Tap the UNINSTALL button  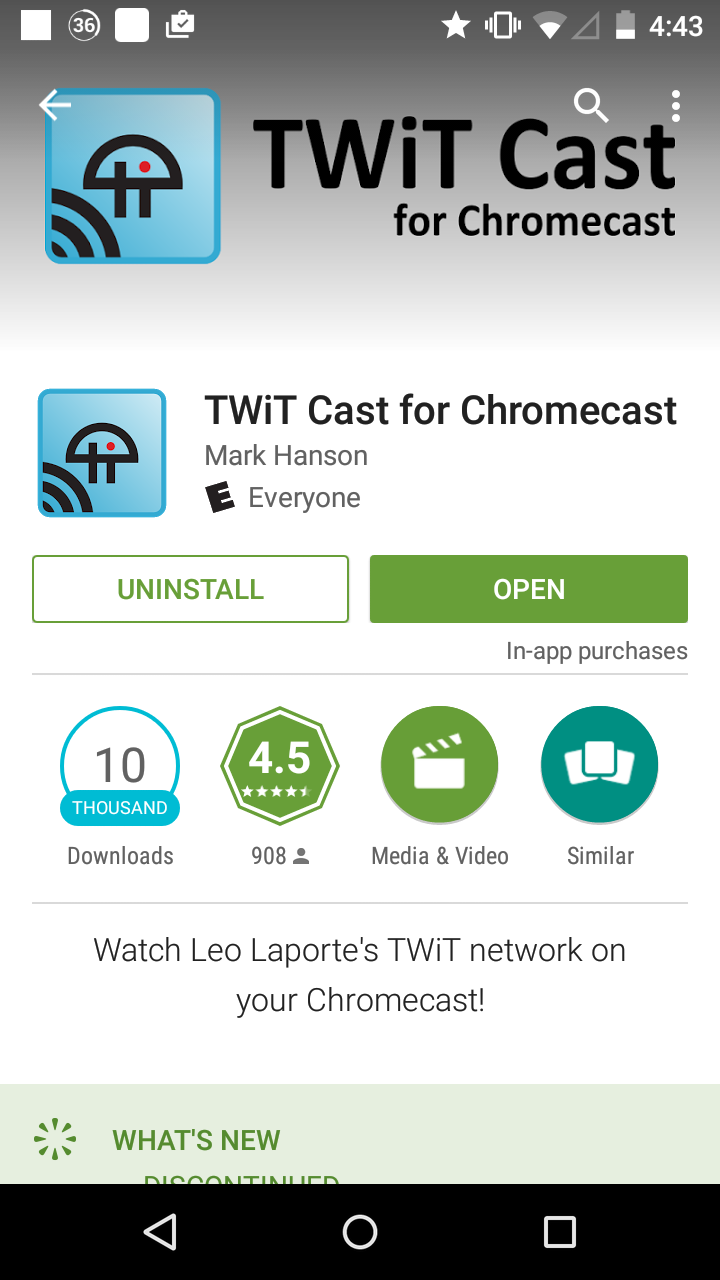(x=190, y=589)
